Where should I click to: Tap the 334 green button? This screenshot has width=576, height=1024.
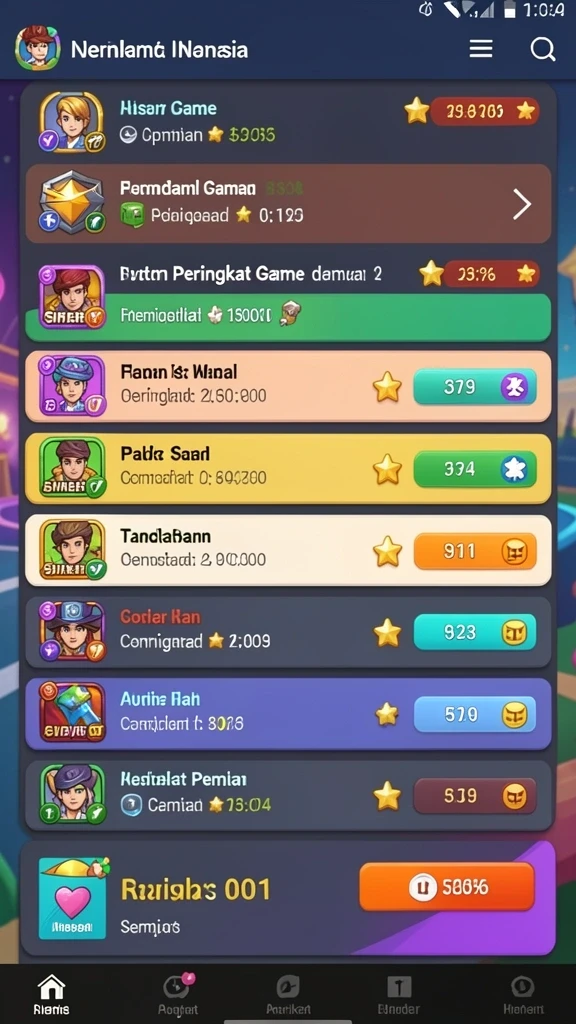click(x=475, y=469)
